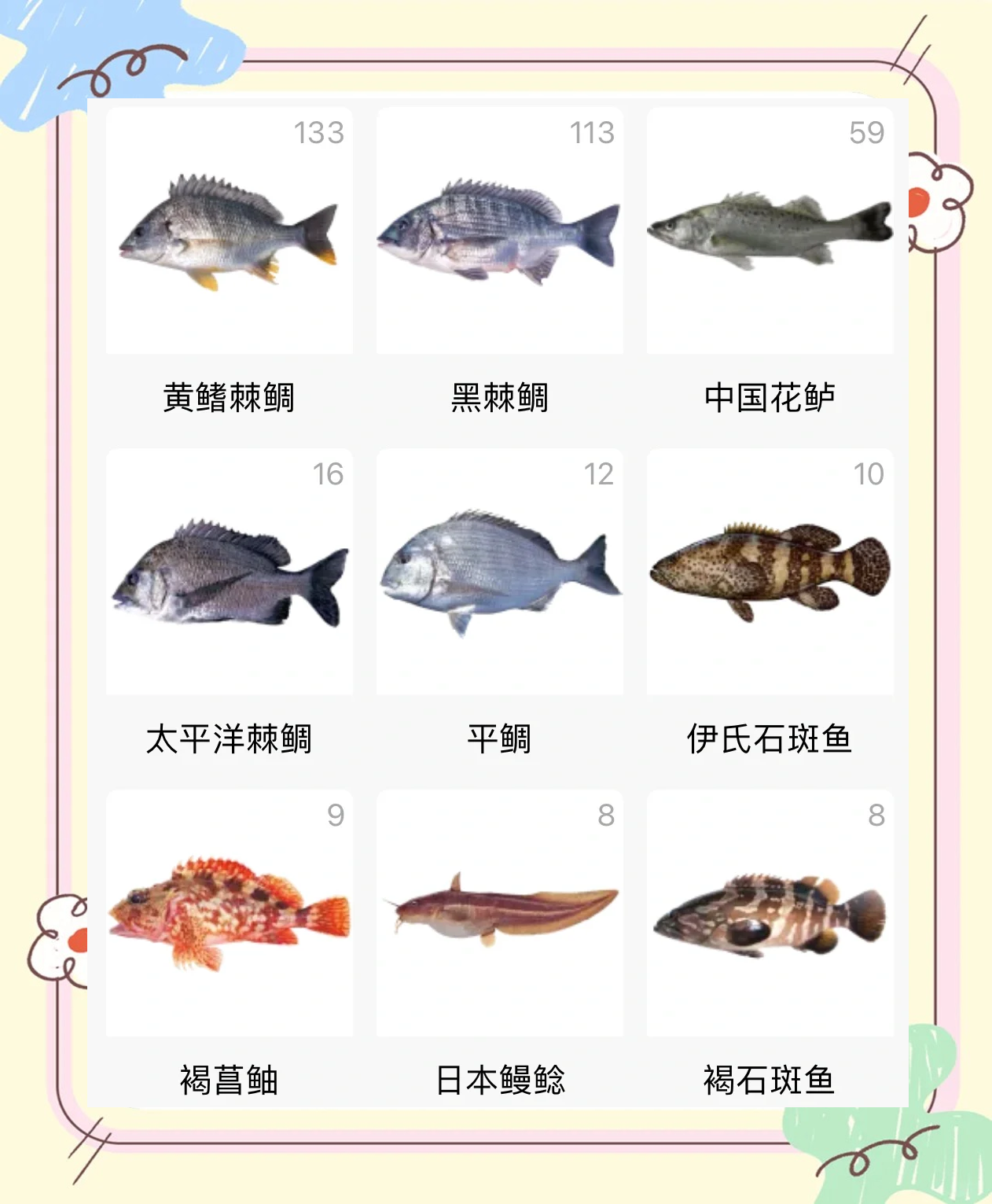Select the 中国花鲈 name label
Image resolution: width=992 pixels, height=1204 pixels.
click(770, 398)
